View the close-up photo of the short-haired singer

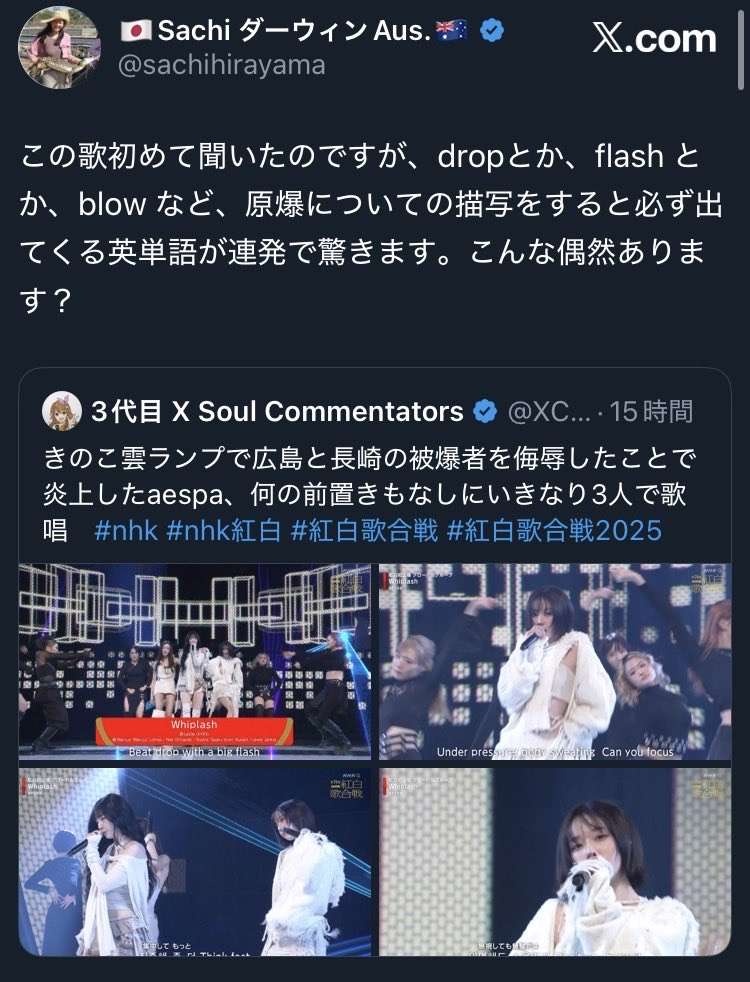[554, 860]
